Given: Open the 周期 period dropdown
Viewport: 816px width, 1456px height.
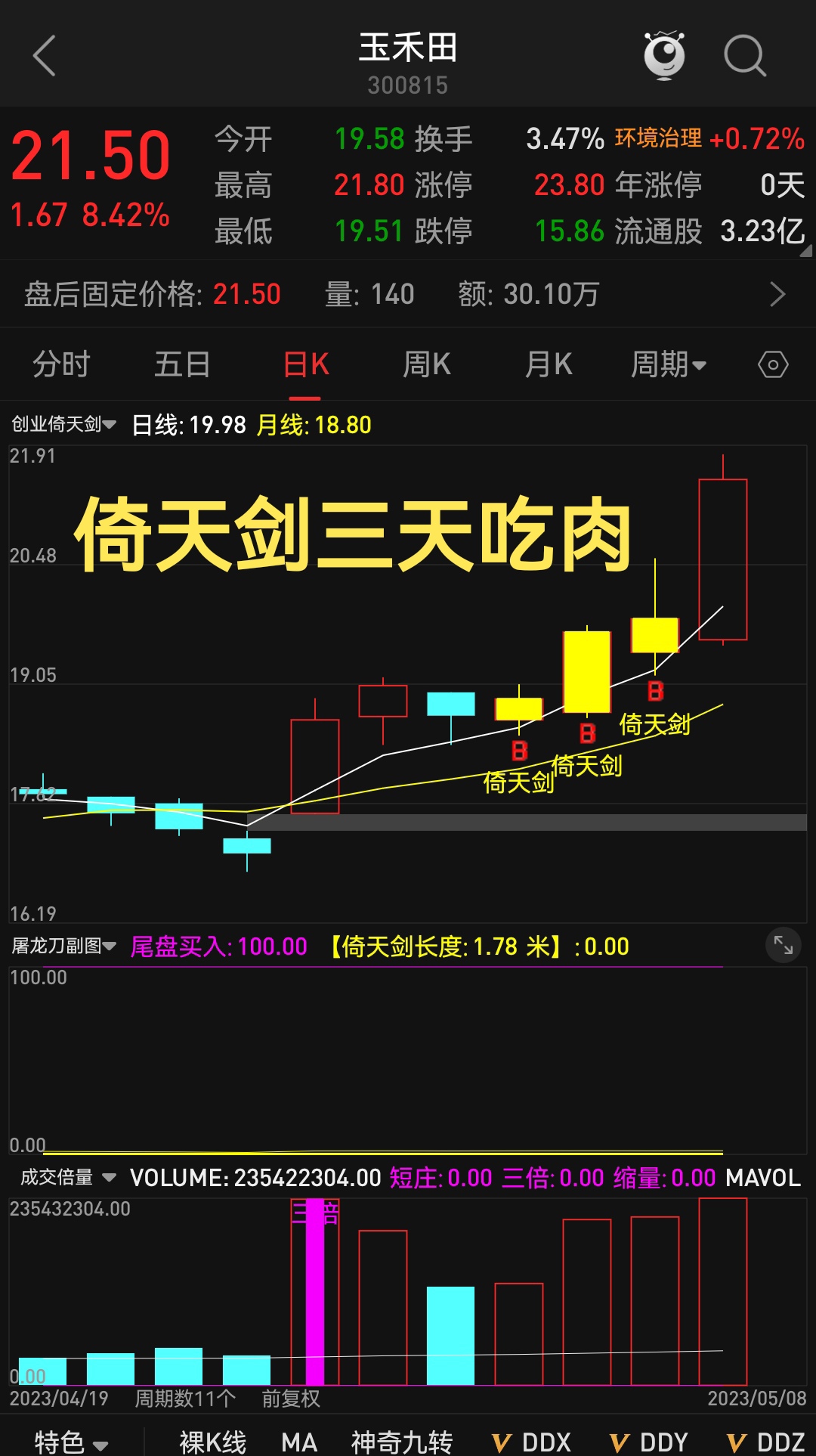Looking at the screenshot, I should click(669, 364).
